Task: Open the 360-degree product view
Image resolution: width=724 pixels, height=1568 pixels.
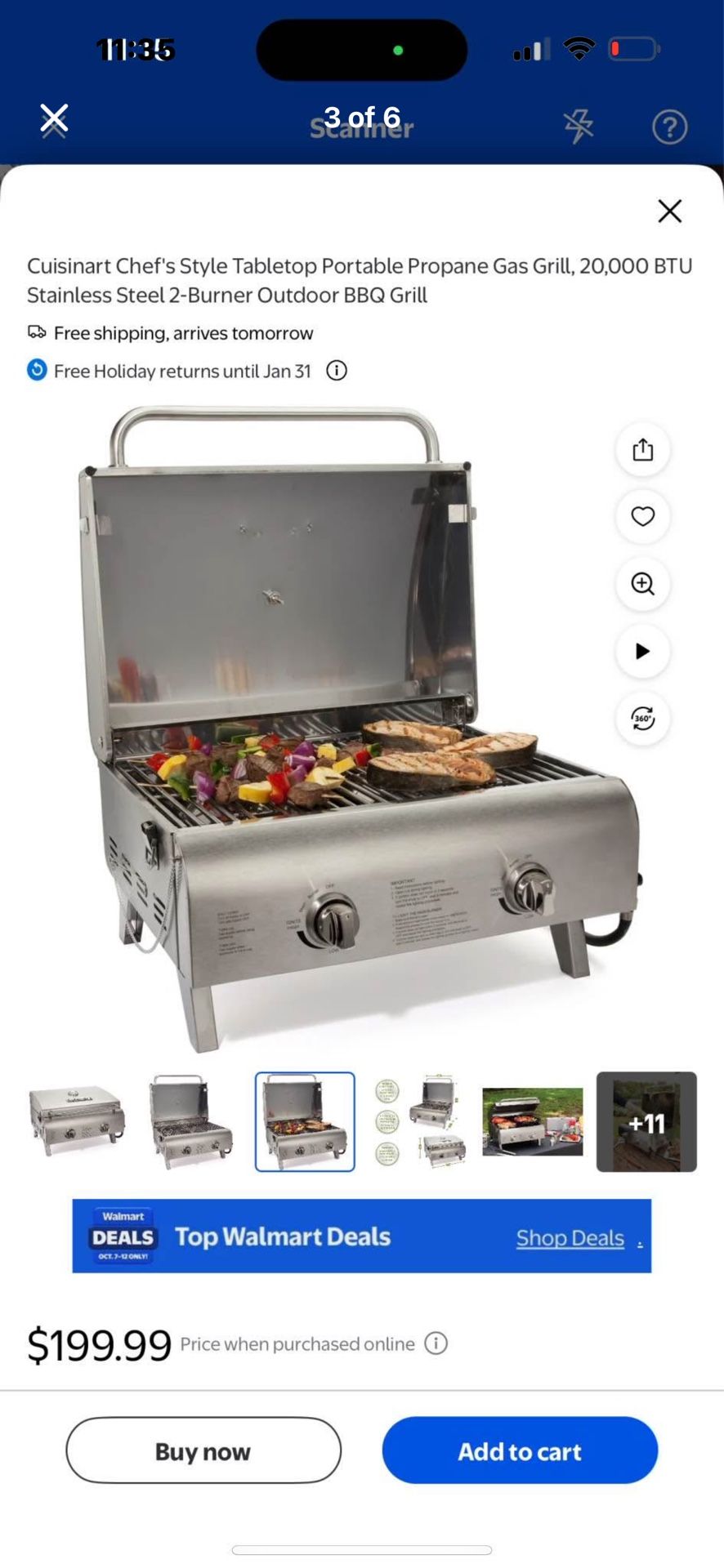Action: click(x=642, y=719)
